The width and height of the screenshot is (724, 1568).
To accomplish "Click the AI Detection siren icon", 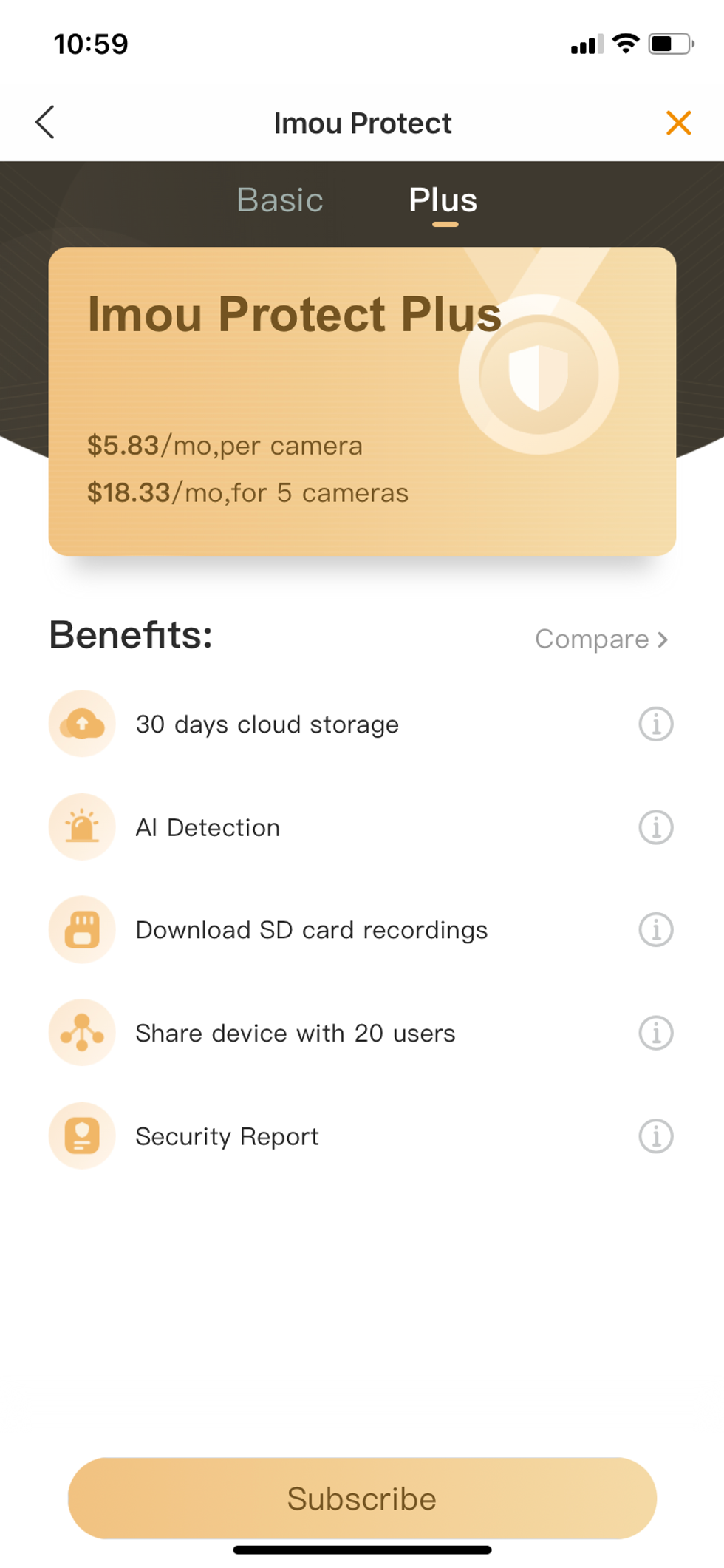I will 81,827.
